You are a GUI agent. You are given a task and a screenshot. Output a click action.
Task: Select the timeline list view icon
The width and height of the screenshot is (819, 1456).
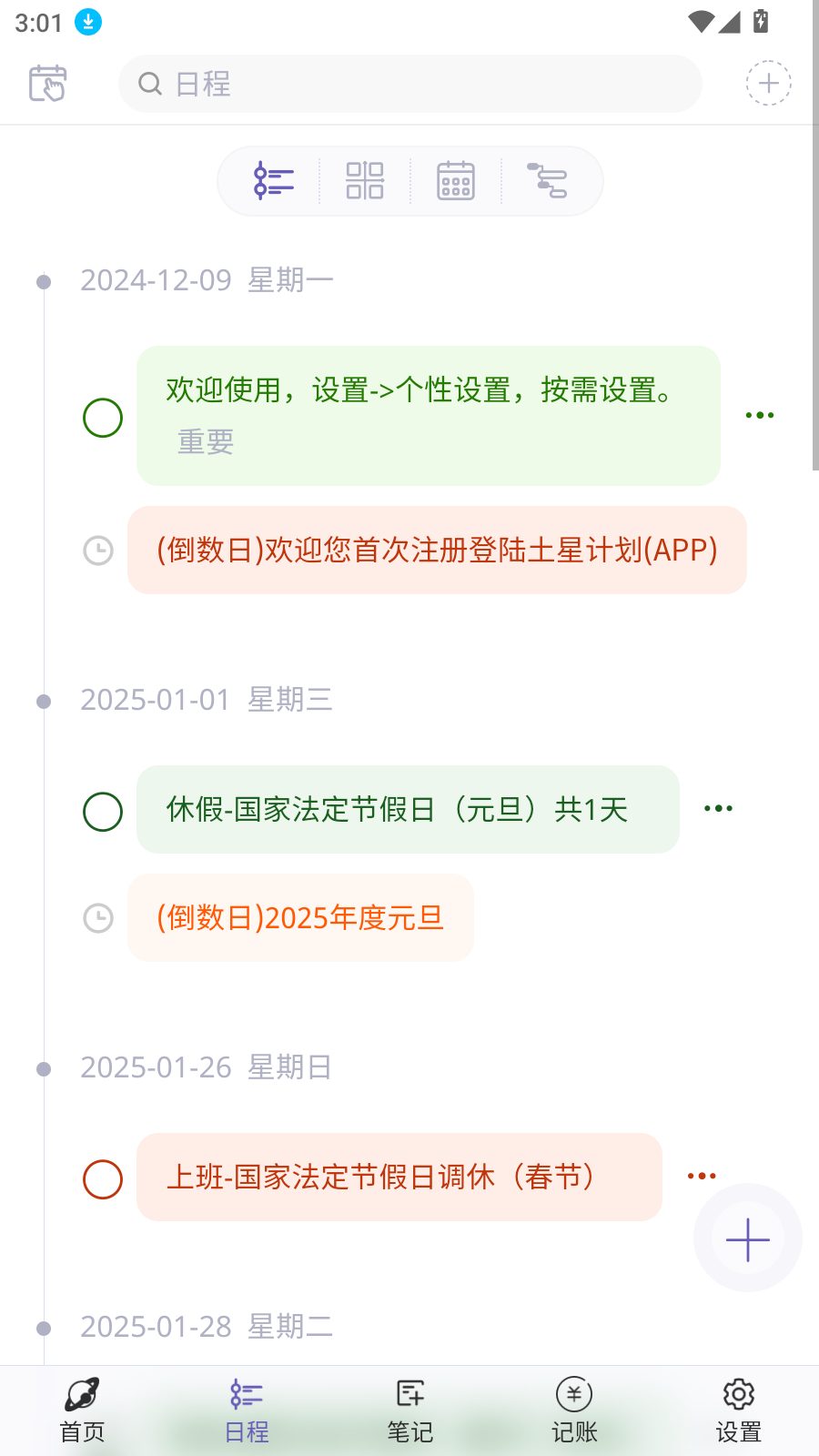pos(275,180)
